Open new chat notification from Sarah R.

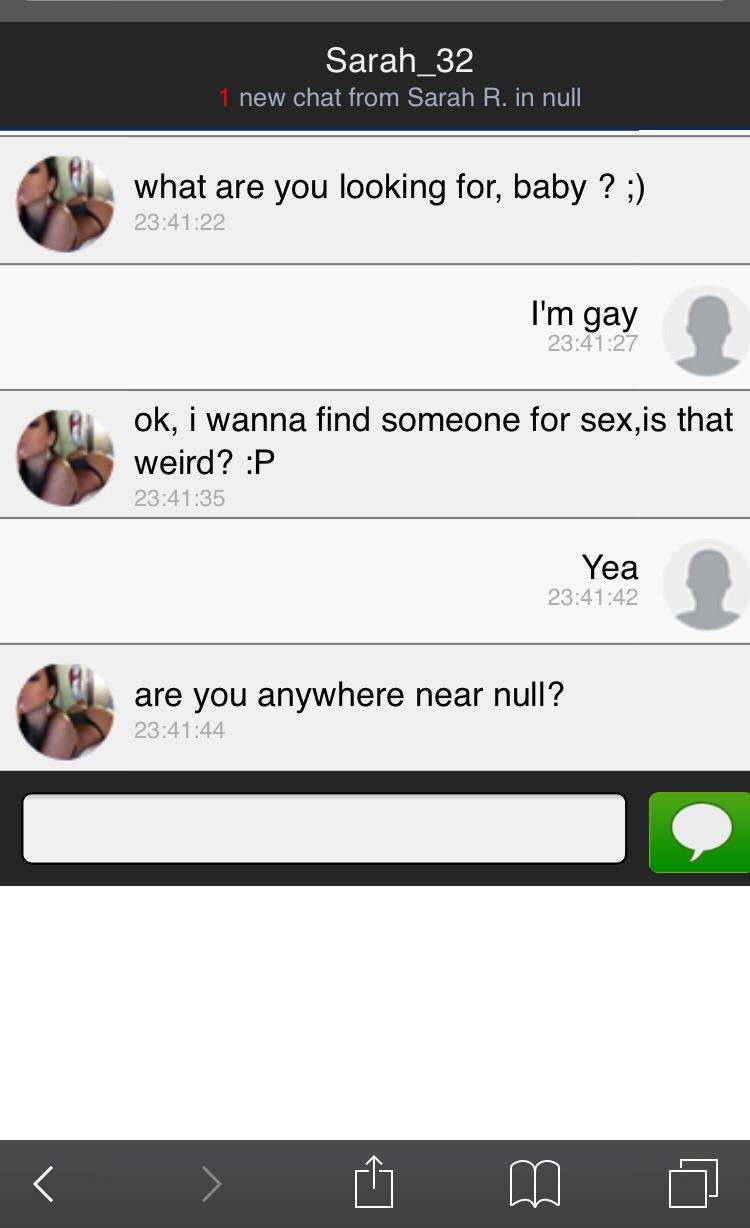[x=400, y=98]
